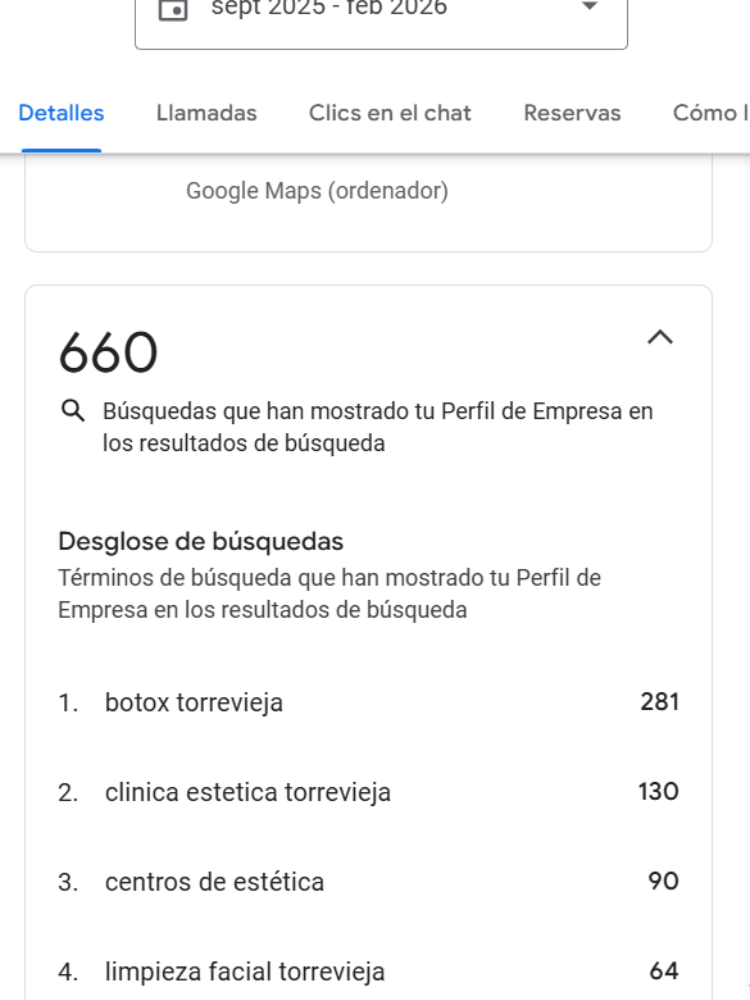Select the Detalles tab
This screenshot has height=1000, width=750.
61,113
